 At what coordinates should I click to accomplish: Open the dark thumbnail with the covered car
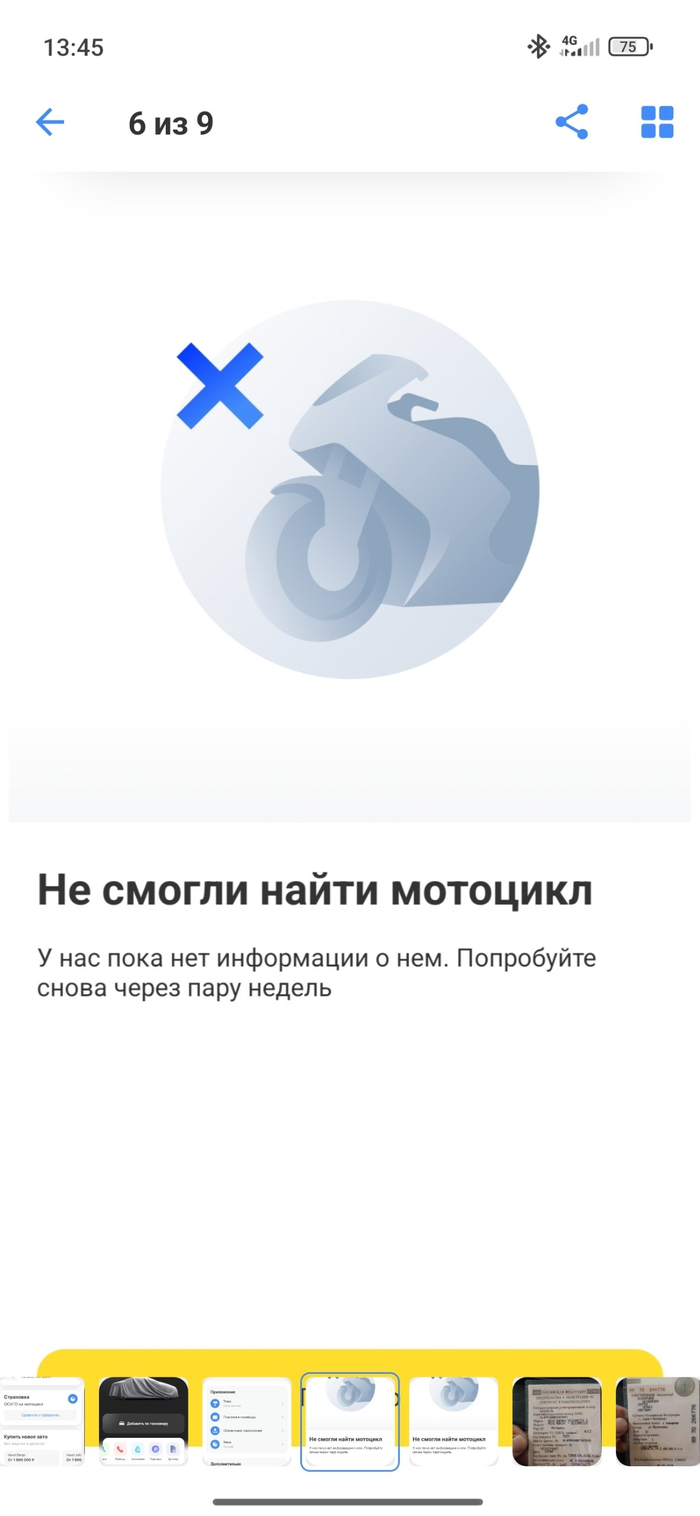pyautogui.click(x=144, y=1421)
